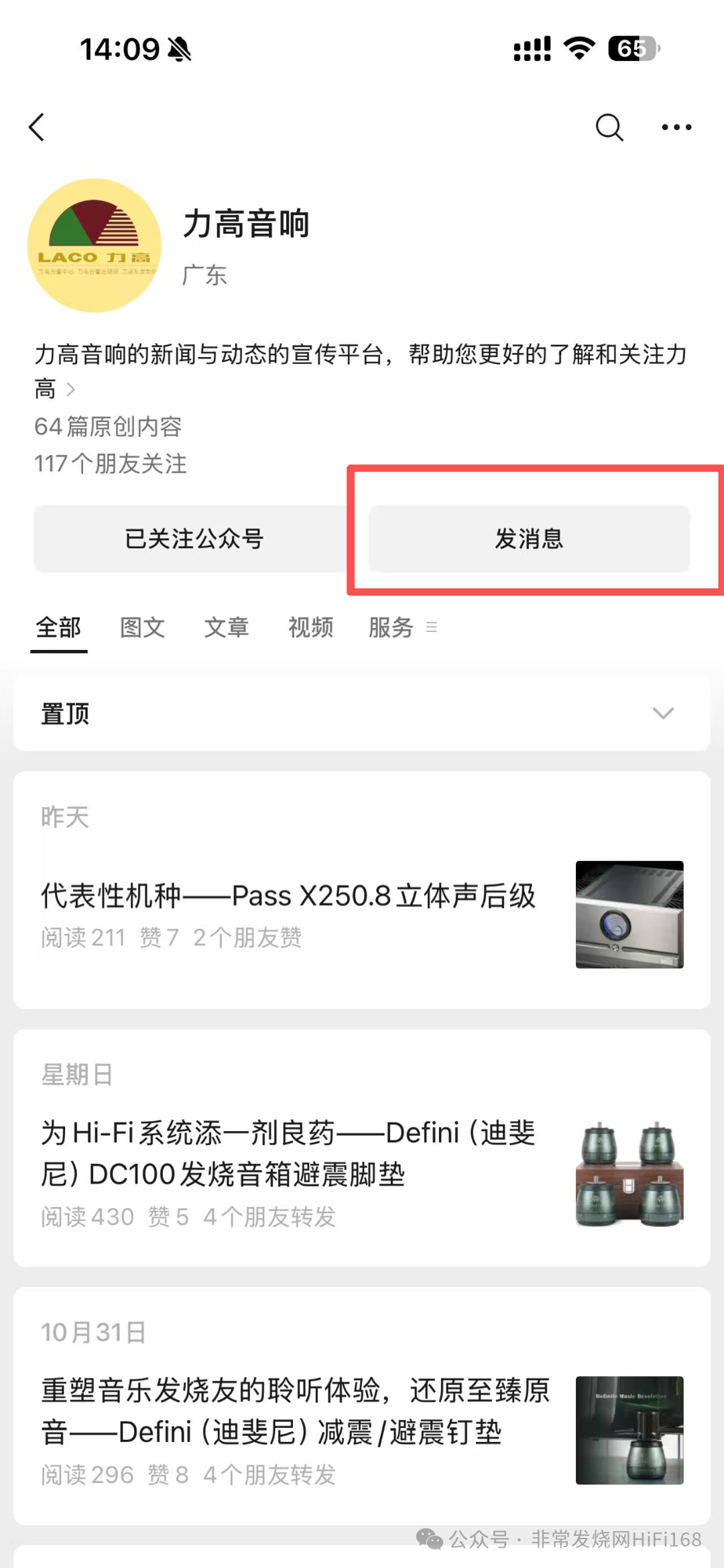The image size is (724, 1568).
Task: Open the three-dot more menu
Action: pyautogui.click(x=676, y=127)
